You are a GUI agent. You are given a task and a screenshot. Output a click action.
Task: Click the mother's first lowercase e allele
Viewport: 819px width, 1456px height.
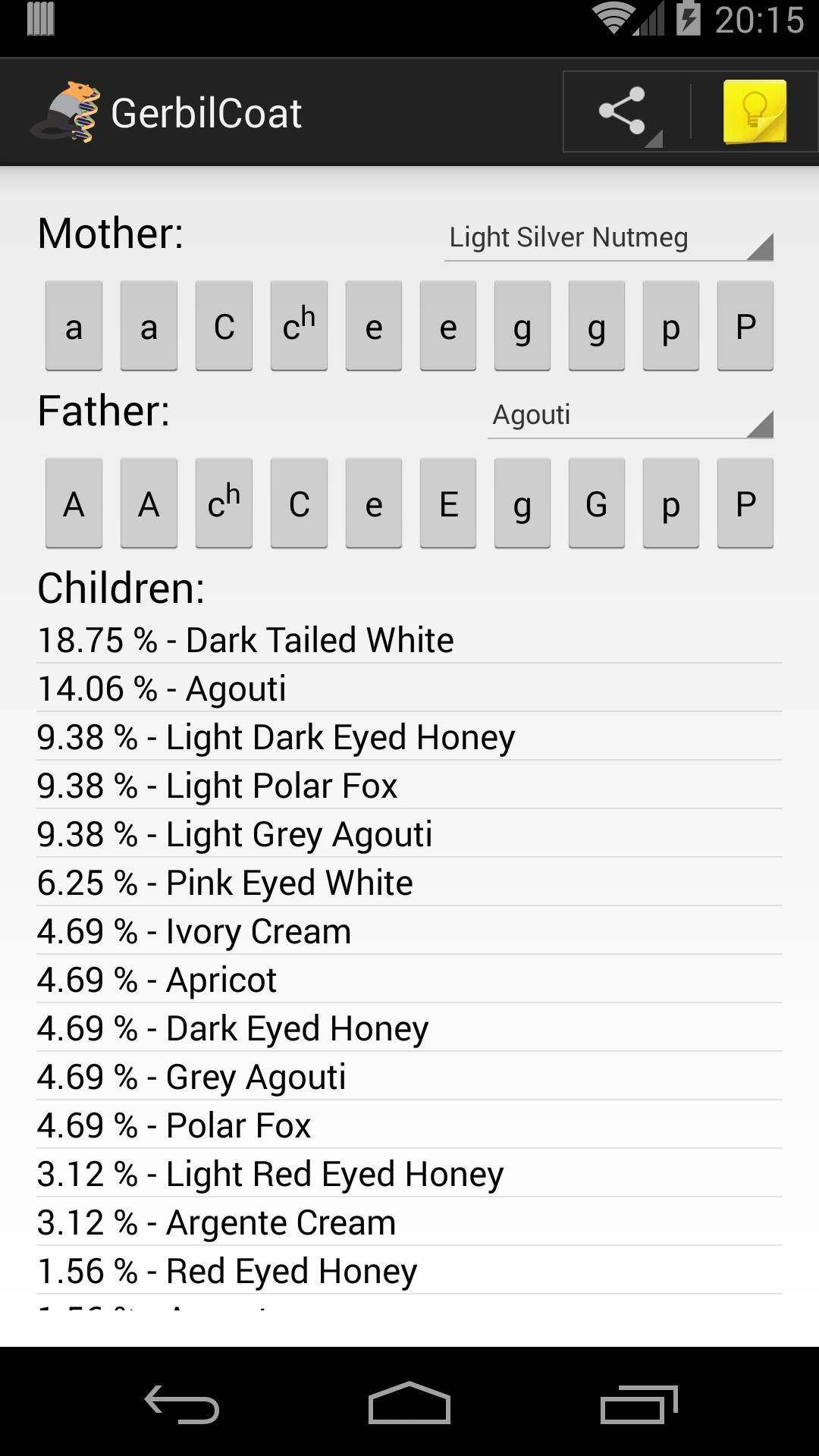point(372,326)
